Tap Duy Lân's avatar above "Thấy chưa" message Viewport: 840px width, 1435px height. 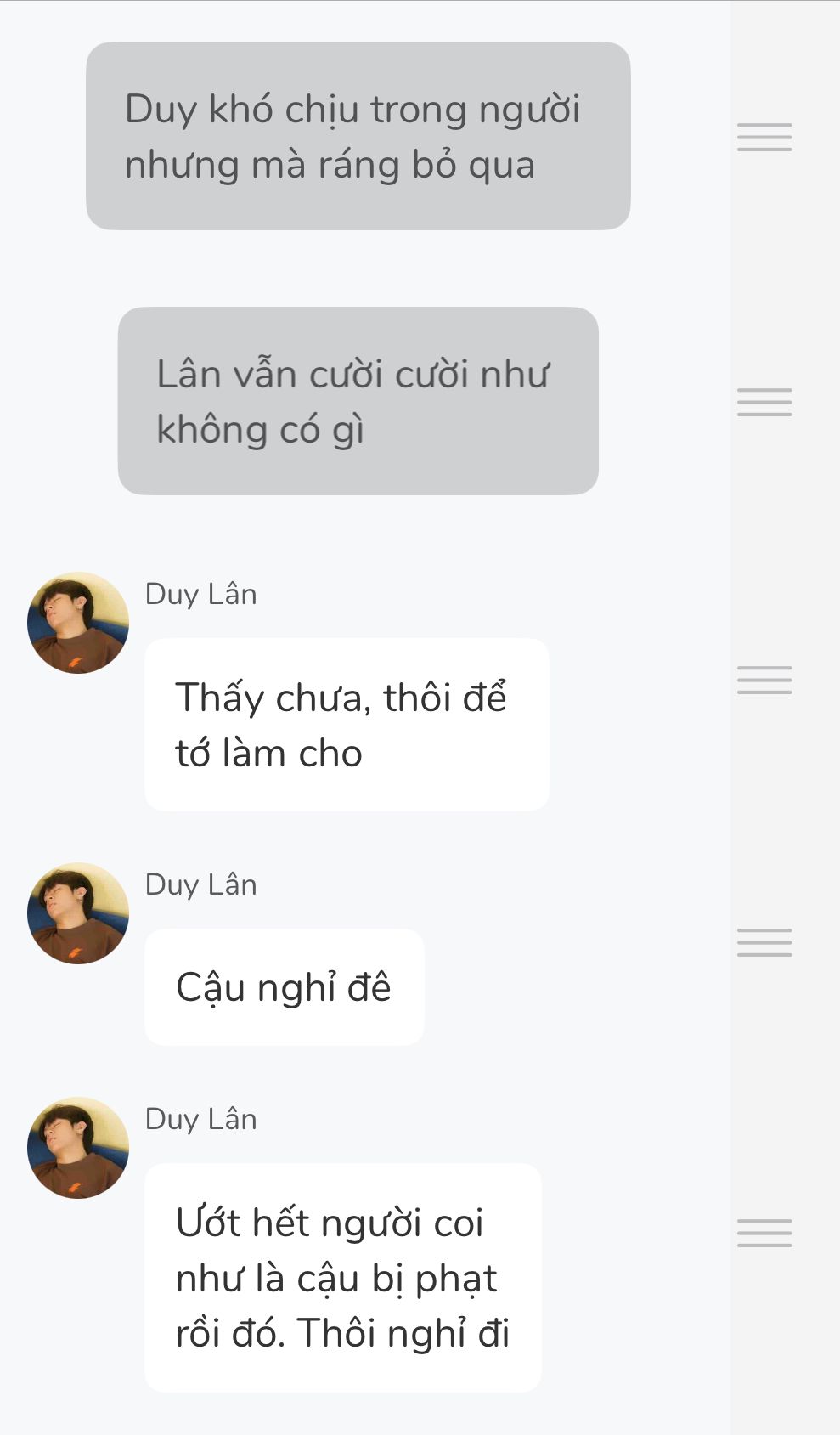tap(78, 623)
